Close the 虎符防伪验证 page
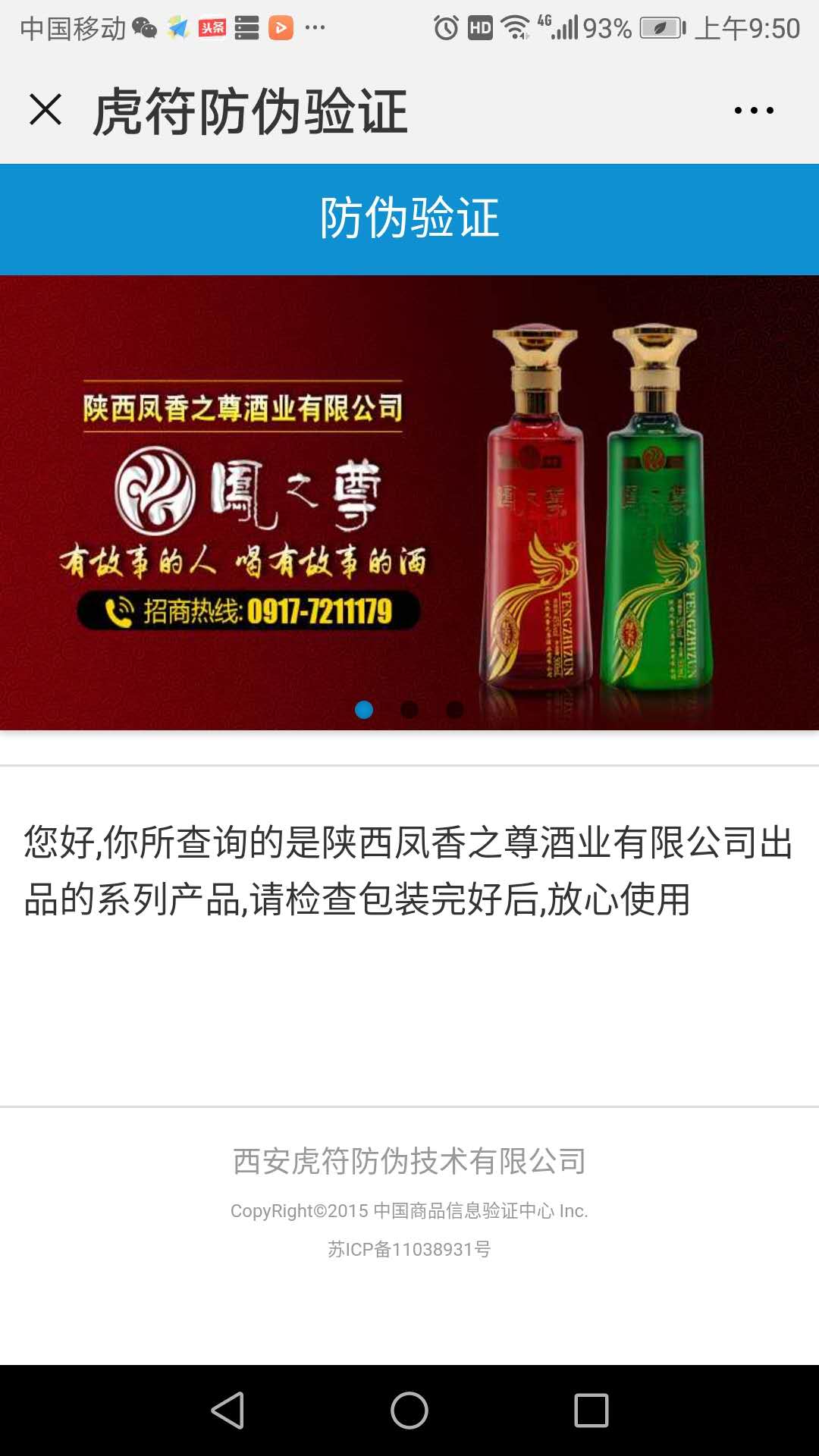This screenshot has height=1456, width=819. pyautogui.click(x=45, y=109)
